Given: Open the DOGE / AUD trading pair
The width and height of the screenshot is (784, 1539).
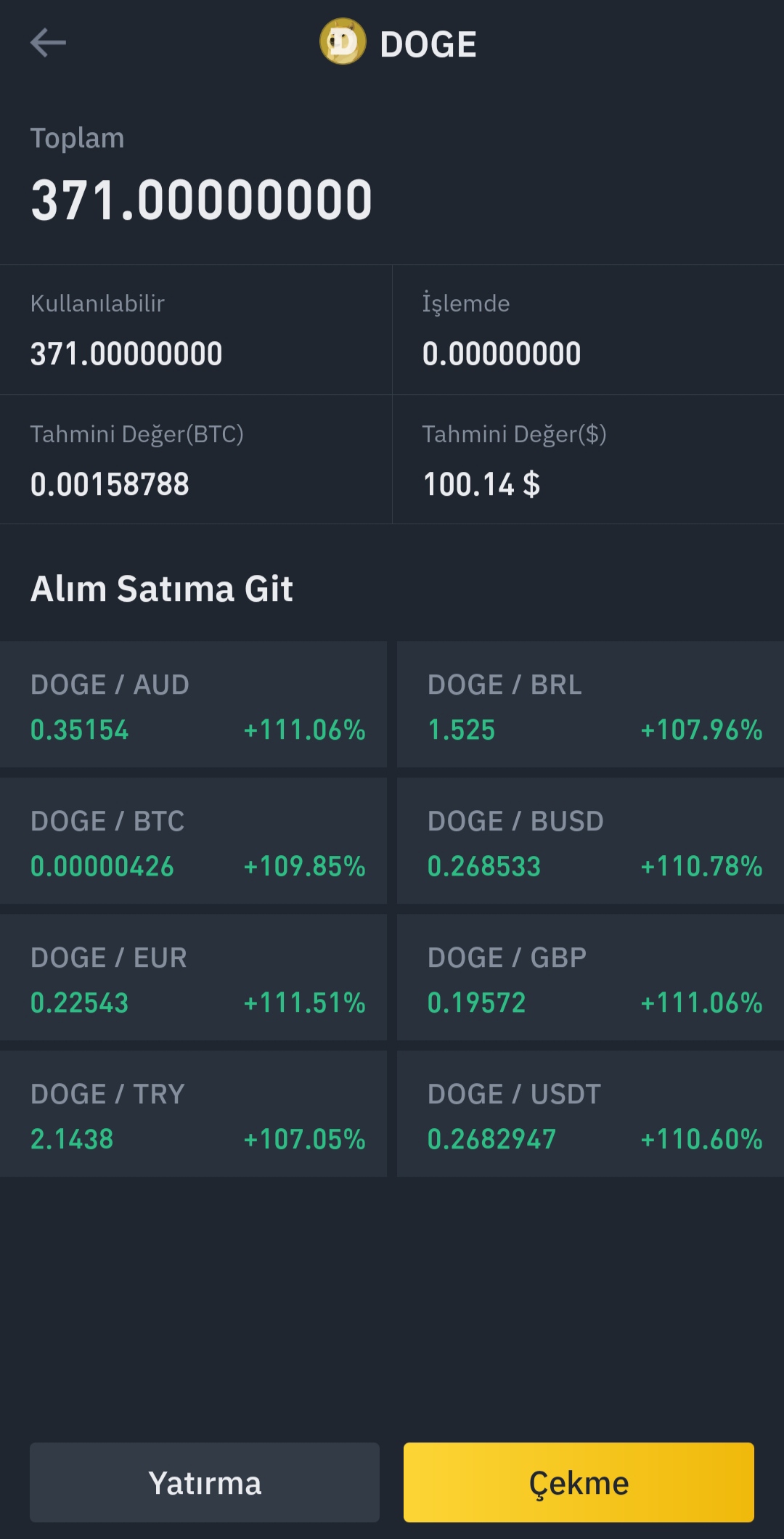Looking at the screenshot, I should click(193, 705).
